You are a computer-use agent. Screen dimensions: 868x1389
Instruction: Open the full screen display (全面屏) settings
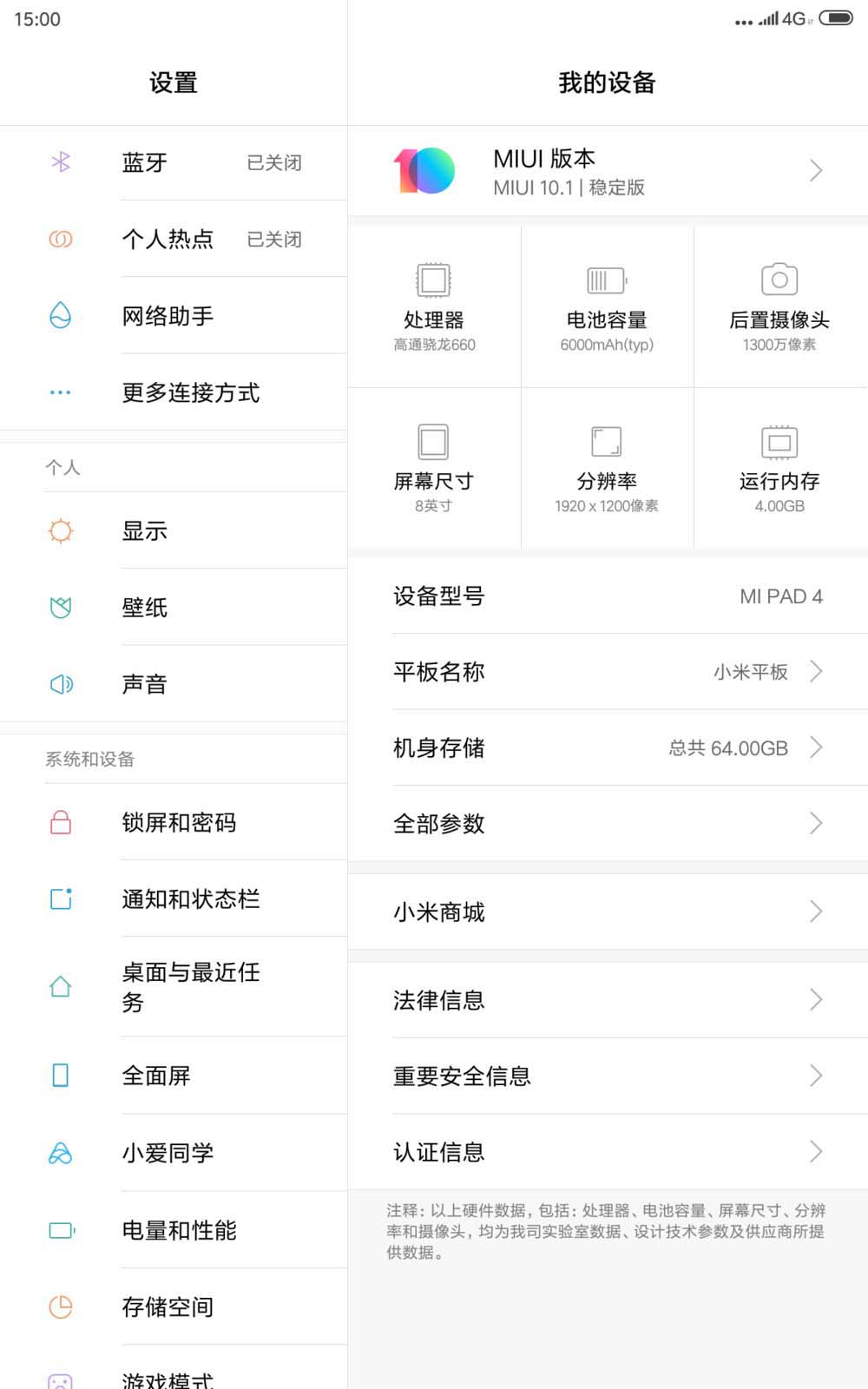point(174,1076)
